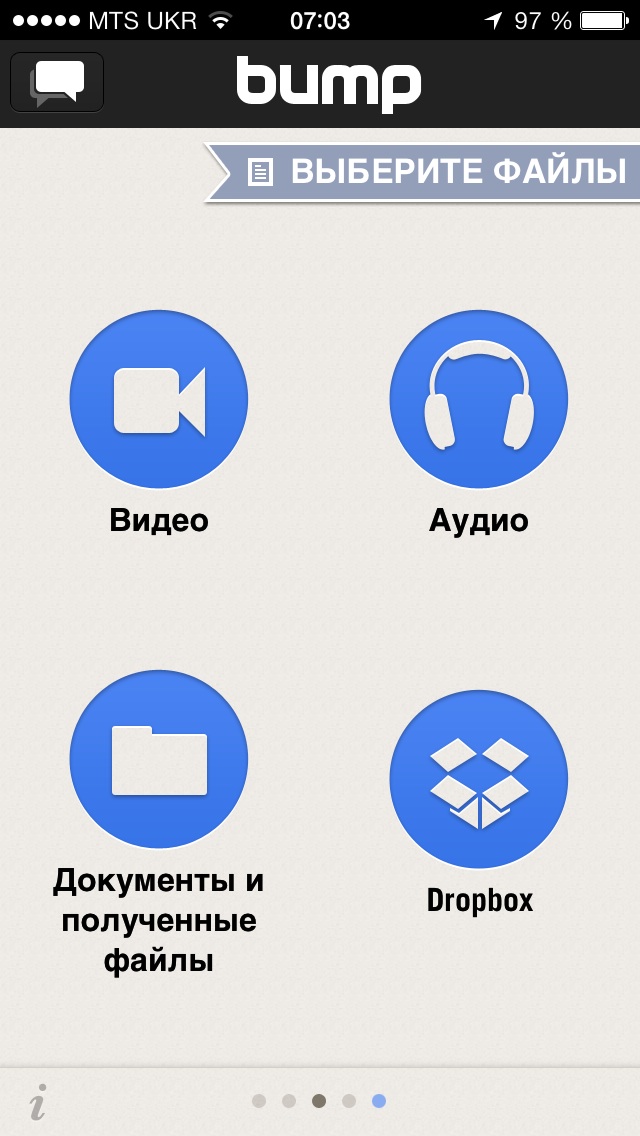Choose files from Dropbox
This screenshot has height=1136, width=640.
[x=478, y=779]
